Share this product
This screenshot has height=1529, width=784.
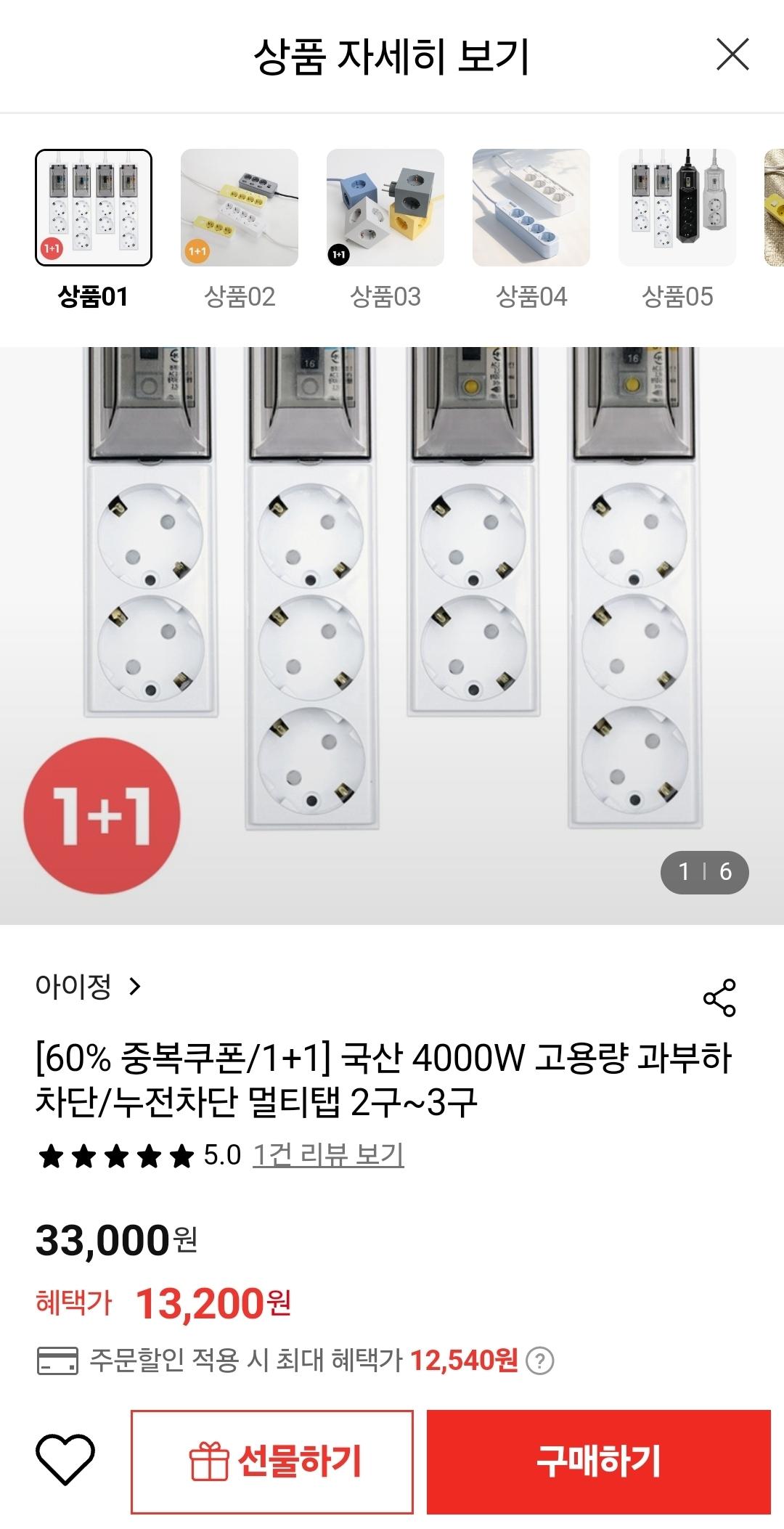tap(719, 998)
